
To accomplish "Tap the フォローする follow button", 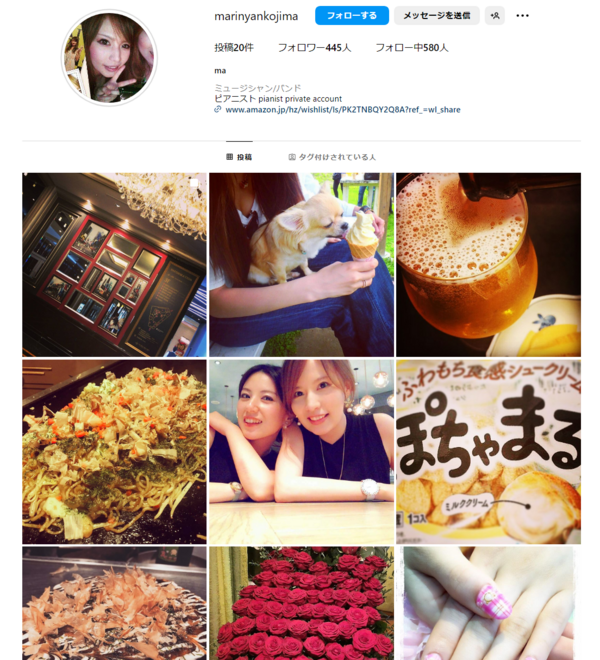I will (x=351, y=16).
